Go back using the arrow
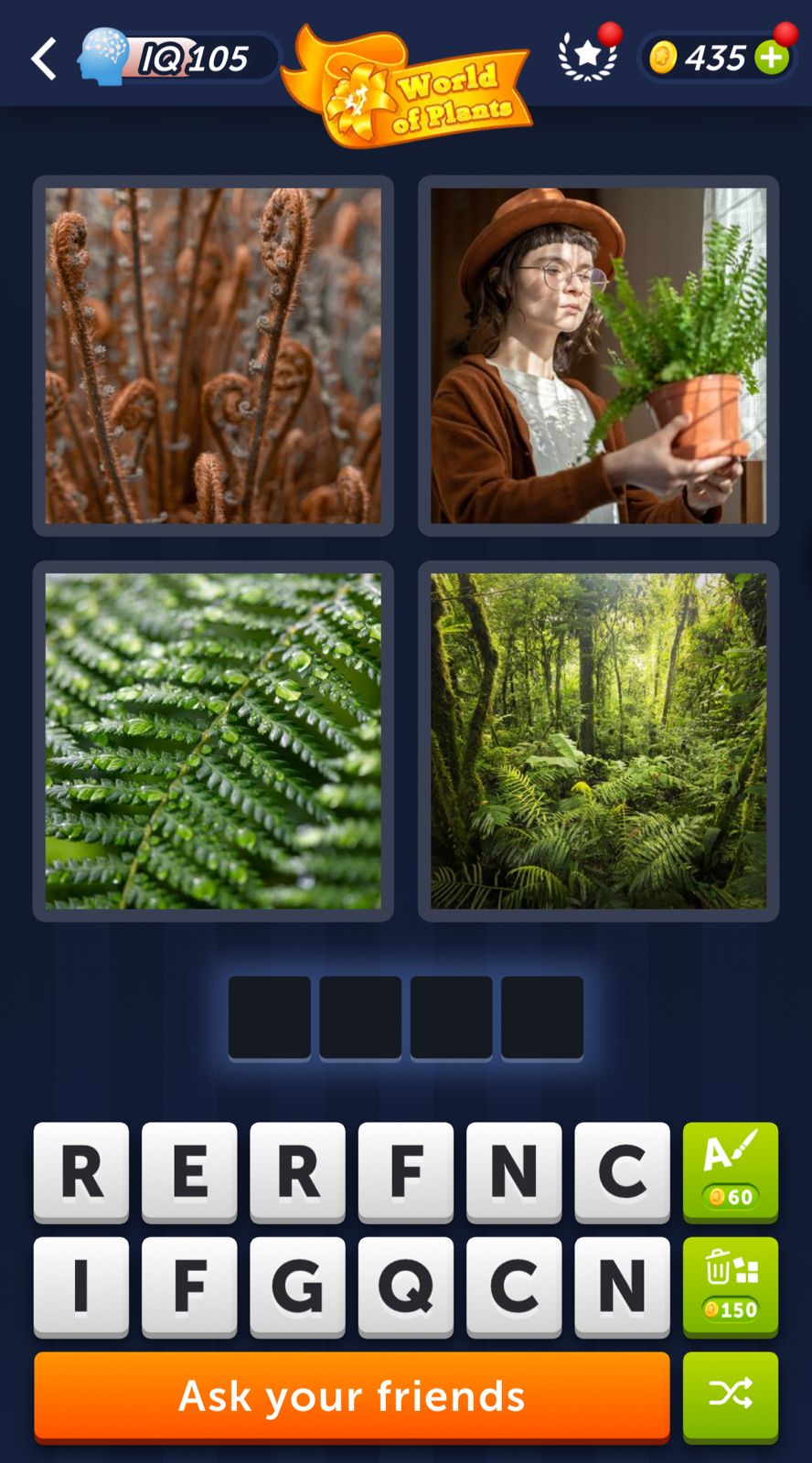Image resolution: width=812 pixels, height=1463 pixels. click(x=44, y=59)
